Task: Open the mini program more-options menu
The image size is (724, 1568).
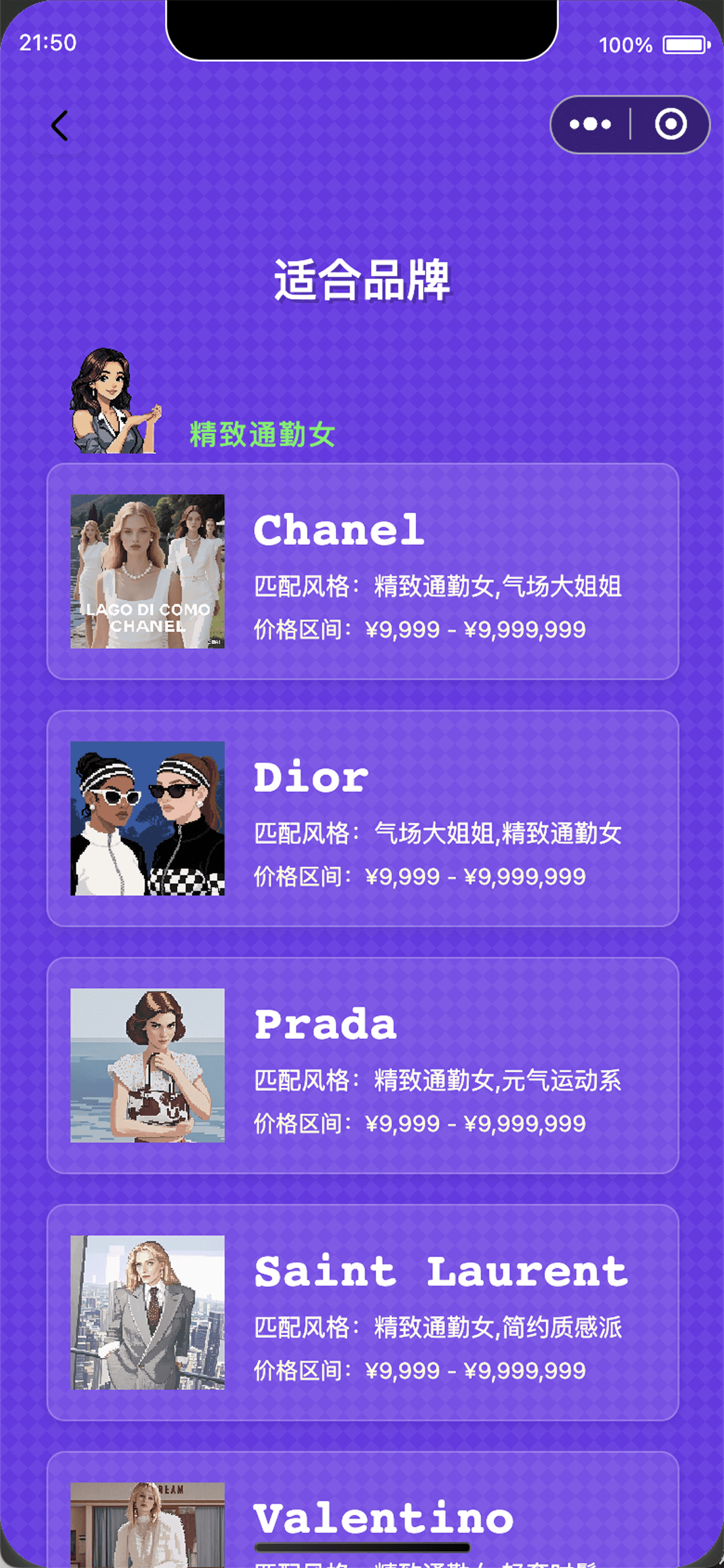Action: click(x=590, y=124)
